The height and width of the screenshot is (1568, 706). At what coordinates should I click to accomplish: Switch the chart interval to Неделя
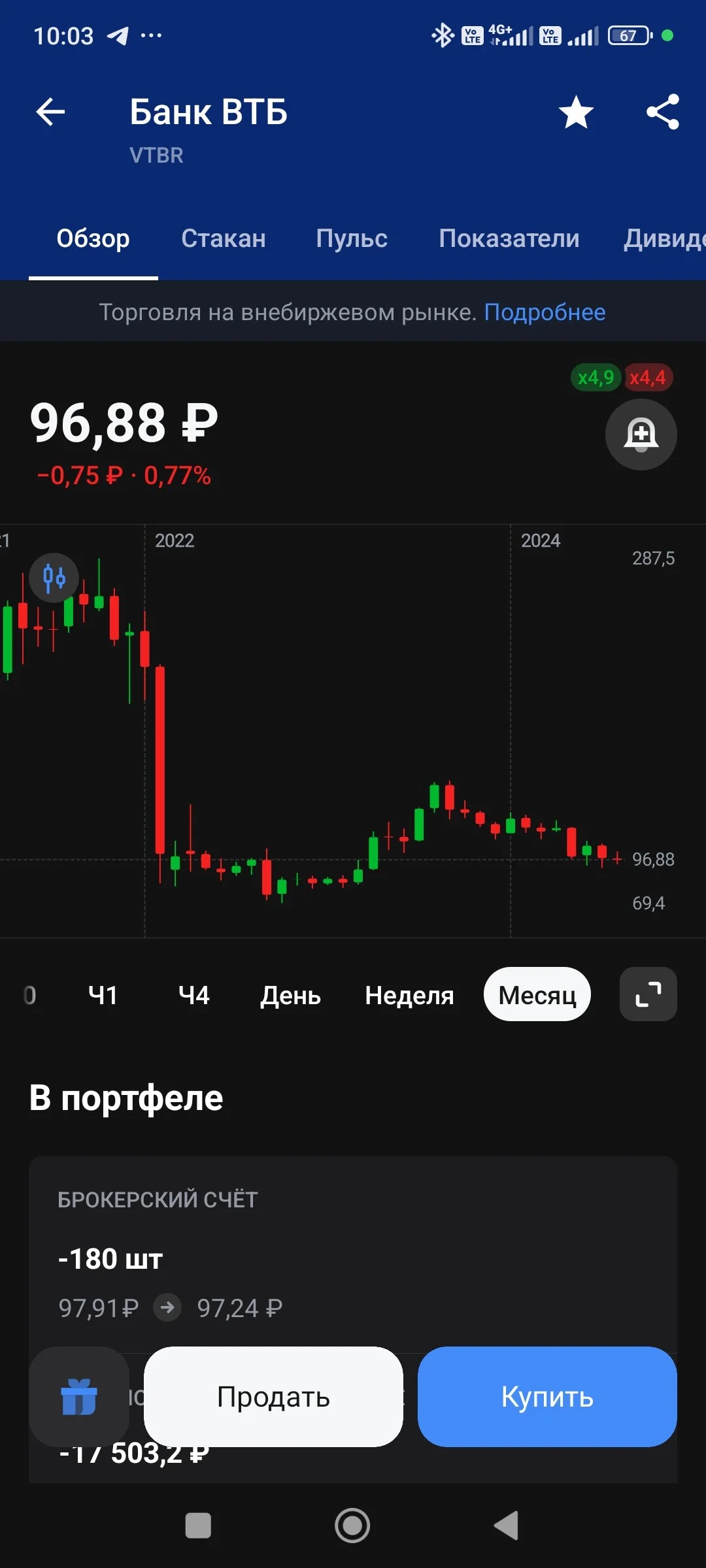click(x=409, y=996)
